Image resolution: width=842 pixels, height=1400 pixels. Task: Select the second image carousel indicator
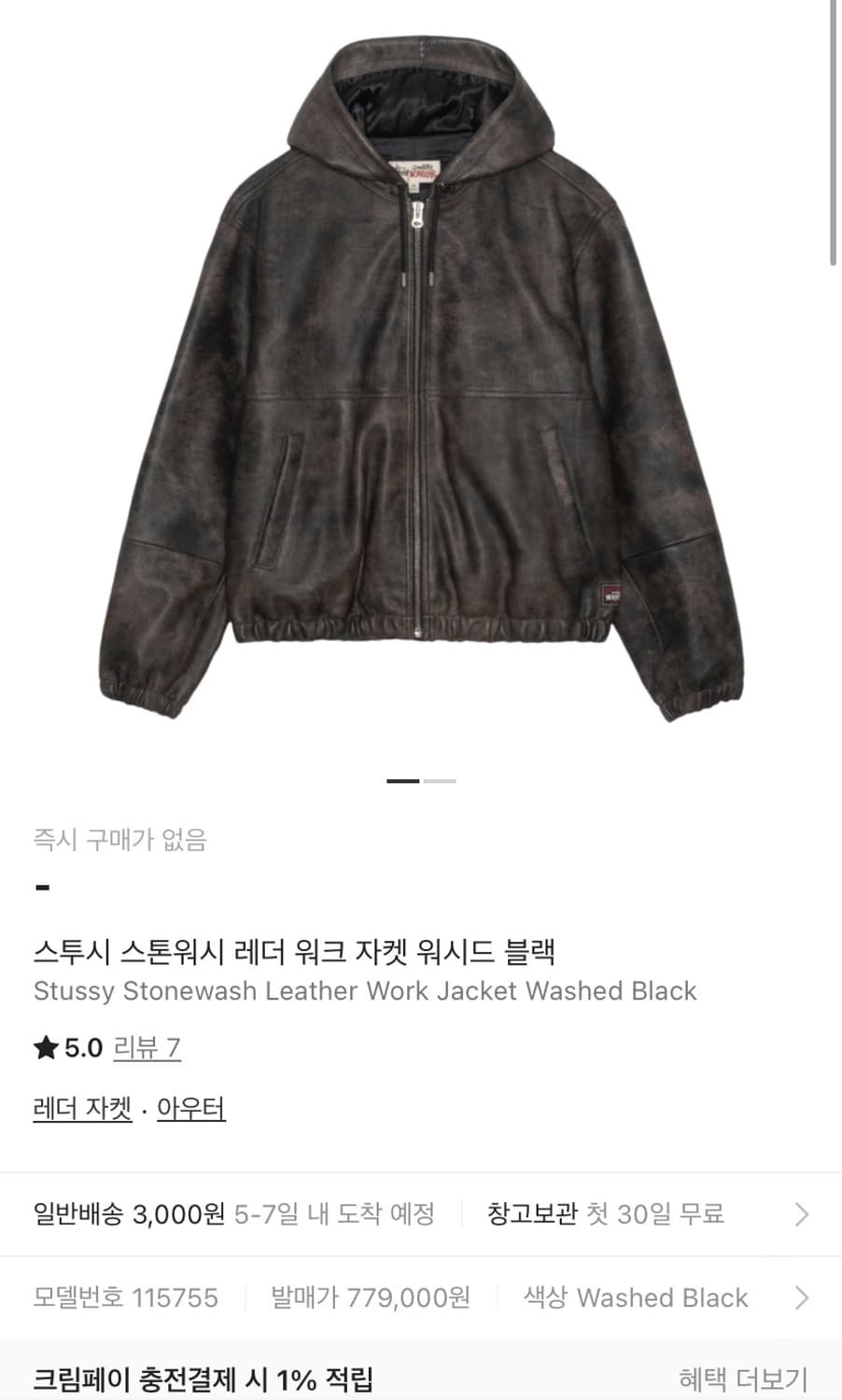tap(441, 781)
